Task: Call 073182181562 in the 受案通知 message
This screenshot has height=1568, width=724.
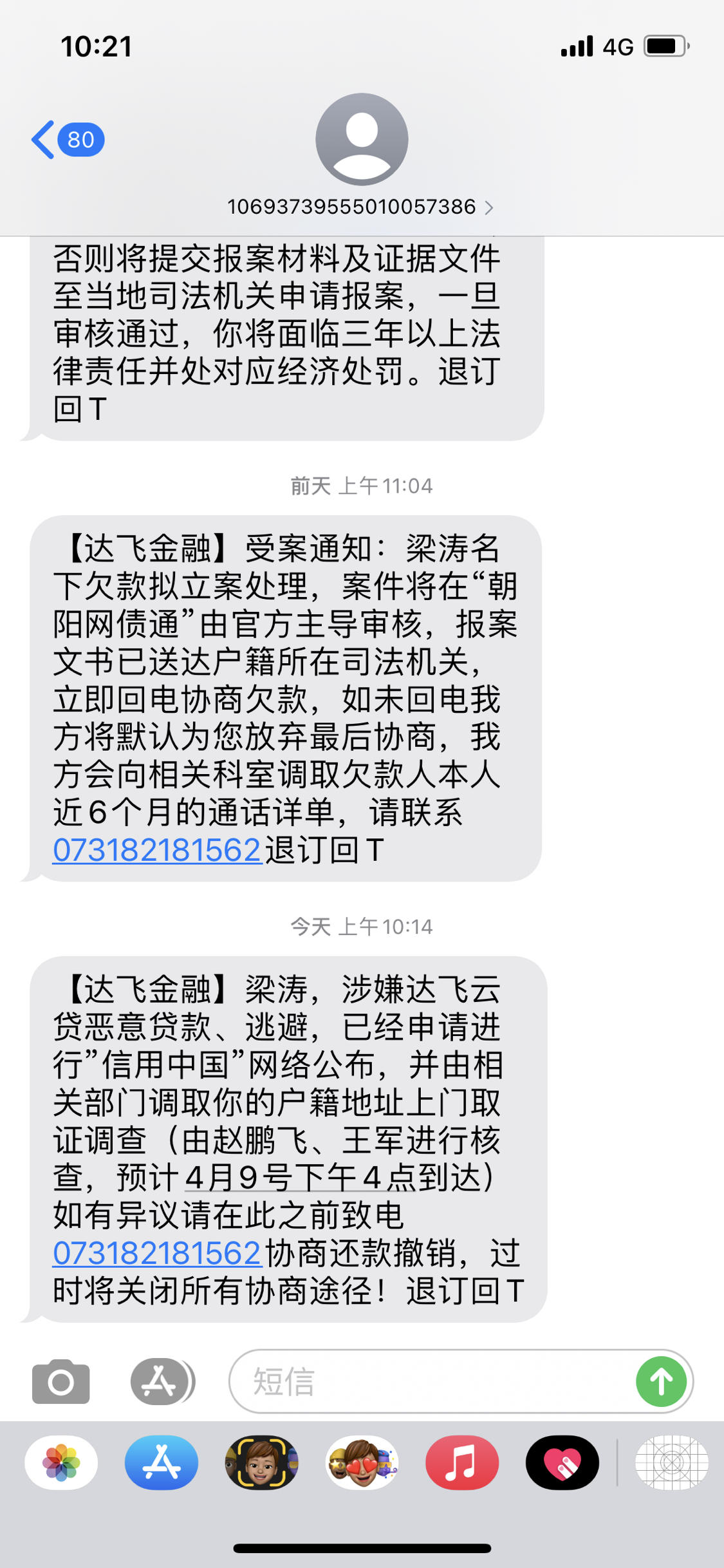Action: 157,850
